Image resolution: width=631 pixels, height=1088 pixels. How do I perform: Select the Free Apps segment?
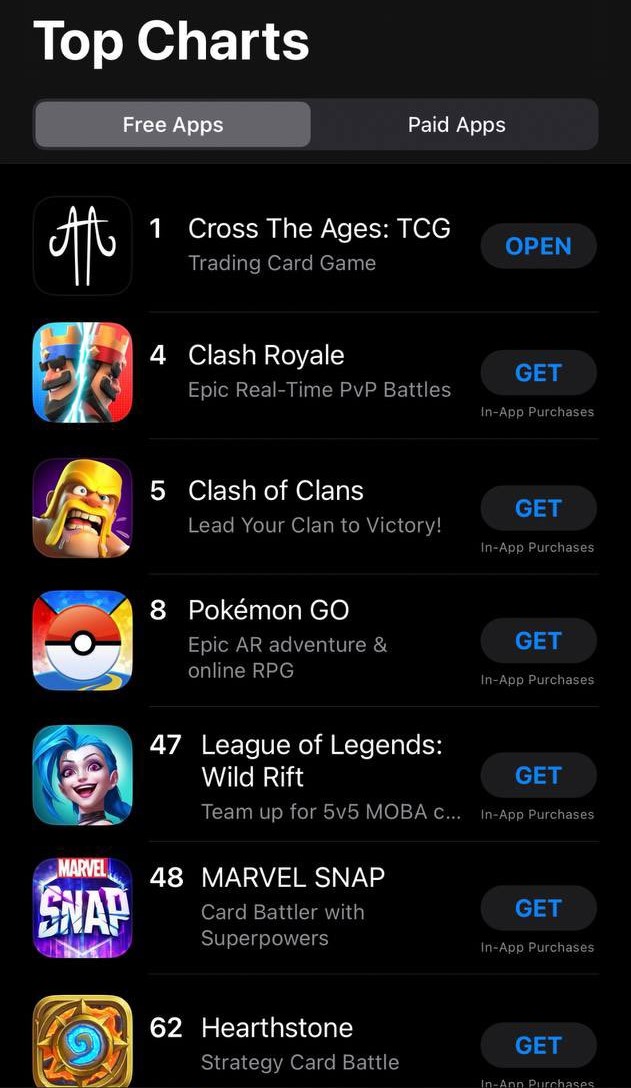point(173,125)
